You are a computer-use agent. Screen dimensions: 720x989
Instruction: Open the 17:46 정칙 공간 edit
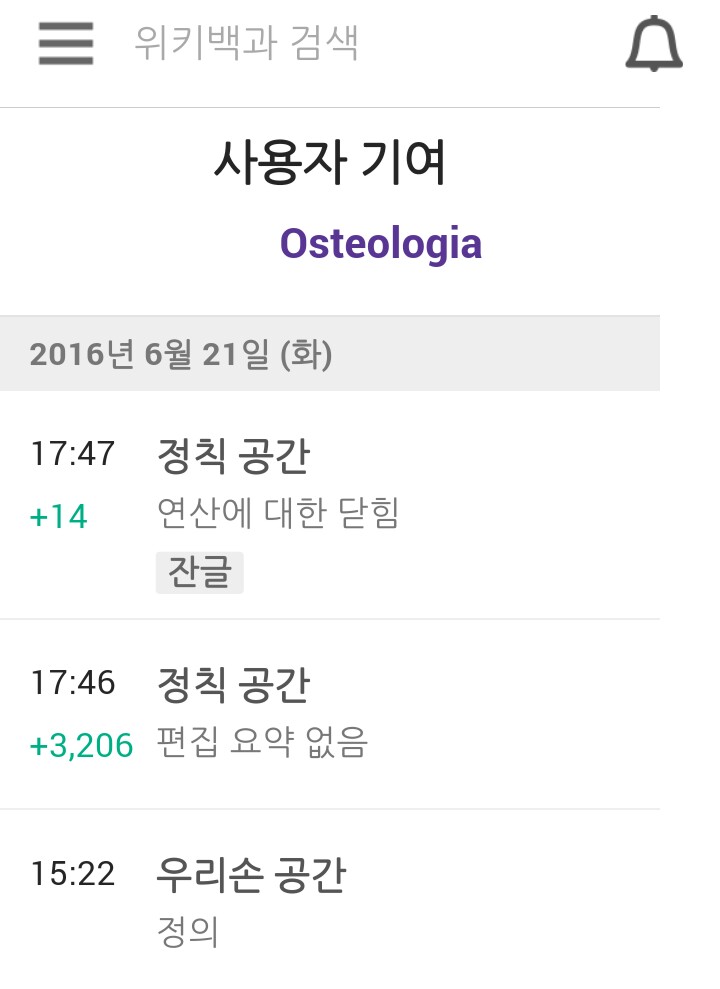[233, 685]
